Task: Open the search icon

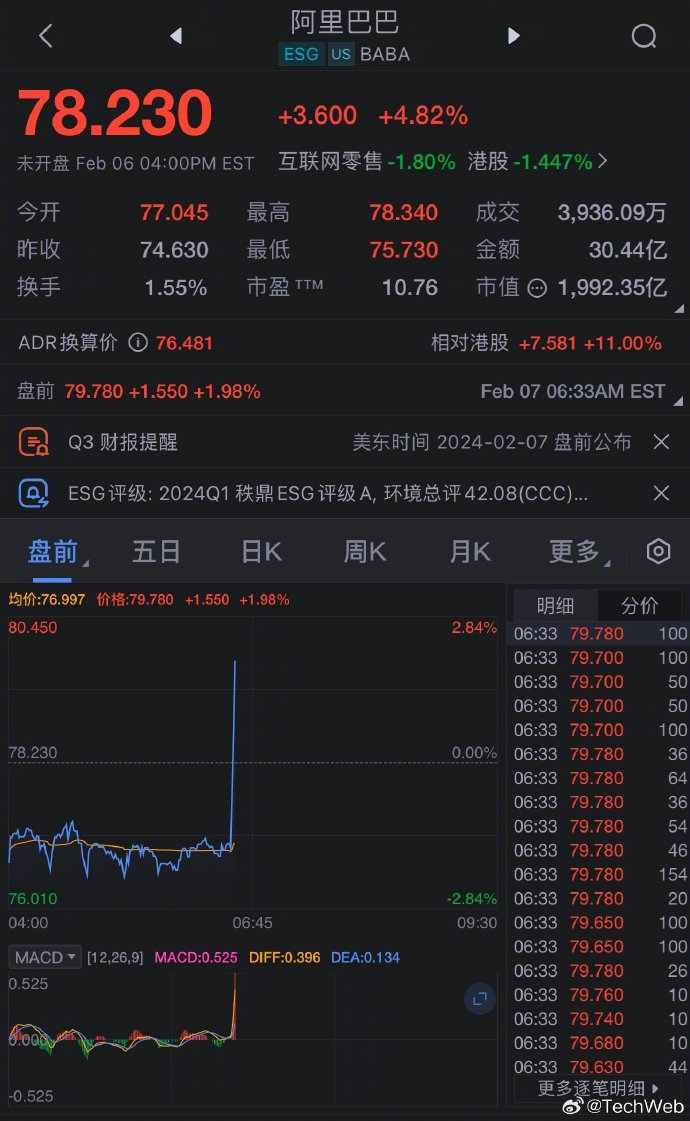Action: click(644, 37)
